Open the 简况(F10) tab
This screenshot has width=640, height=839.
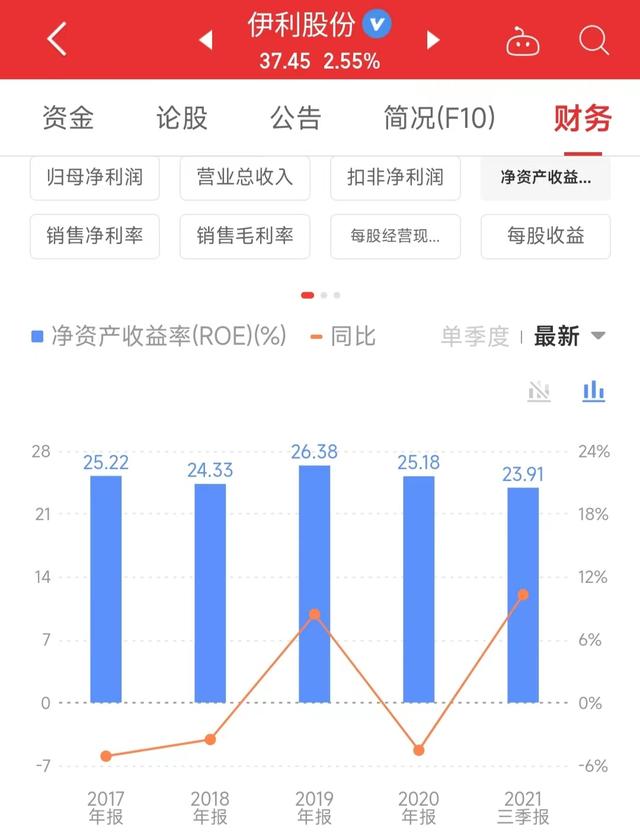click(440, 118)
